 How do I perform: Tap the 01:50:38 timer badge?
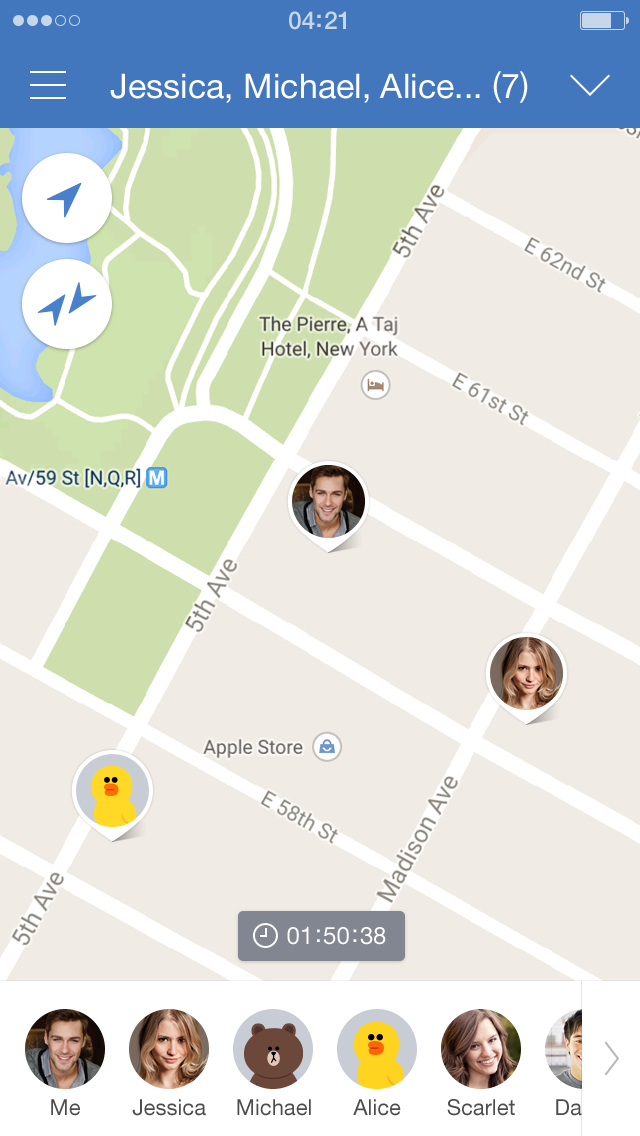click(321, 936)
